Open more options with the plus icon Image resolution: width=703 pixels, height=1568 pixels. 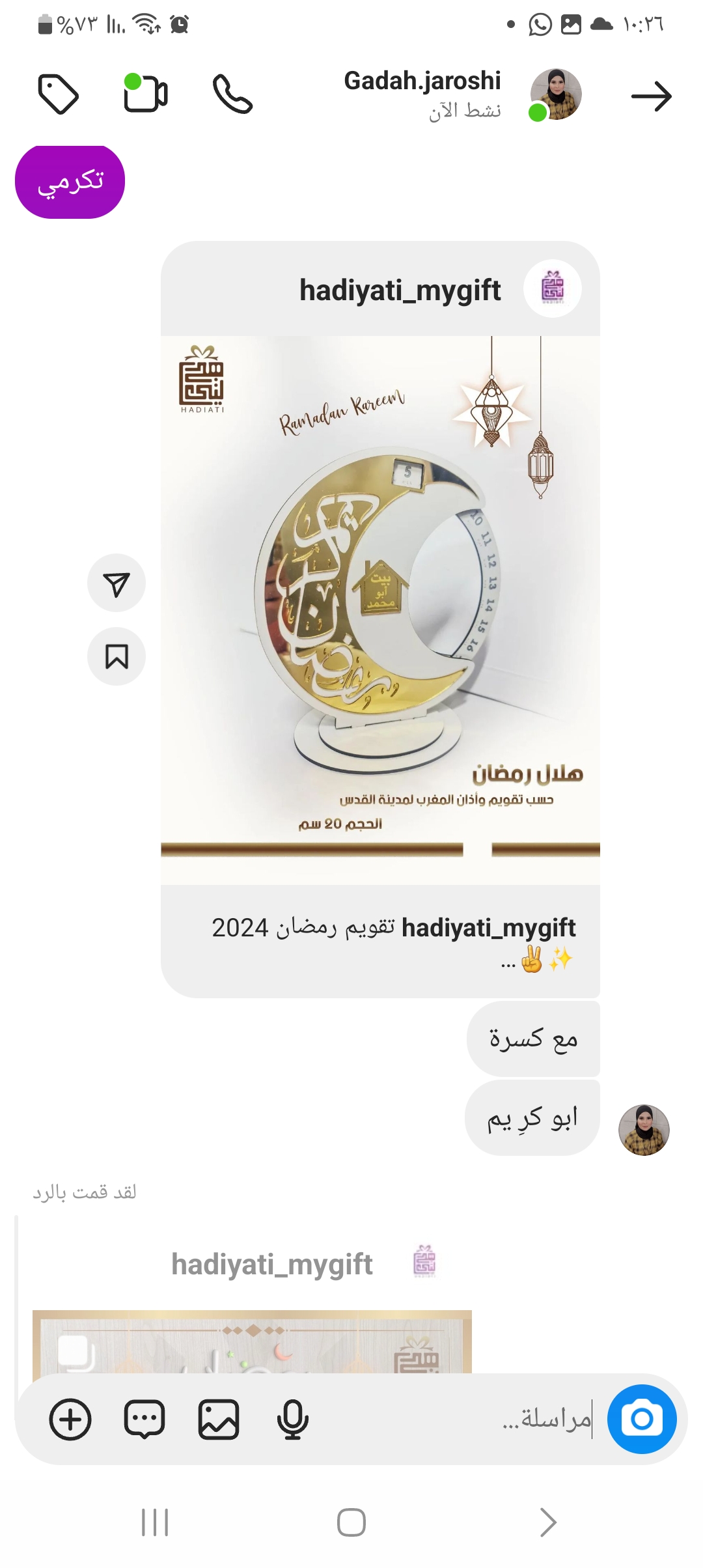click(x=70, y=1419)
